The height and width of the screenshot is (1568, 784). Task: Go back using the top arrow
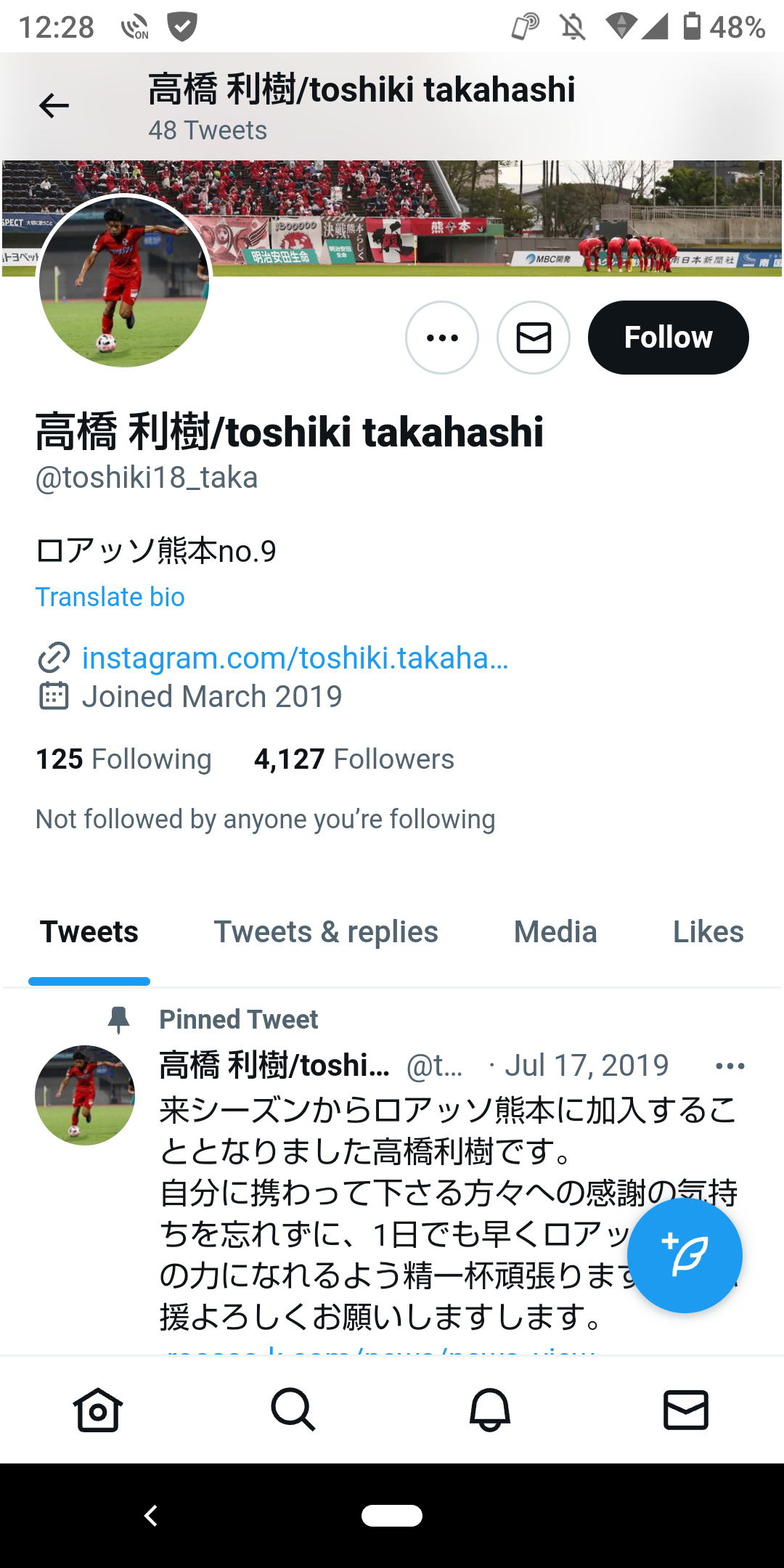54,106
